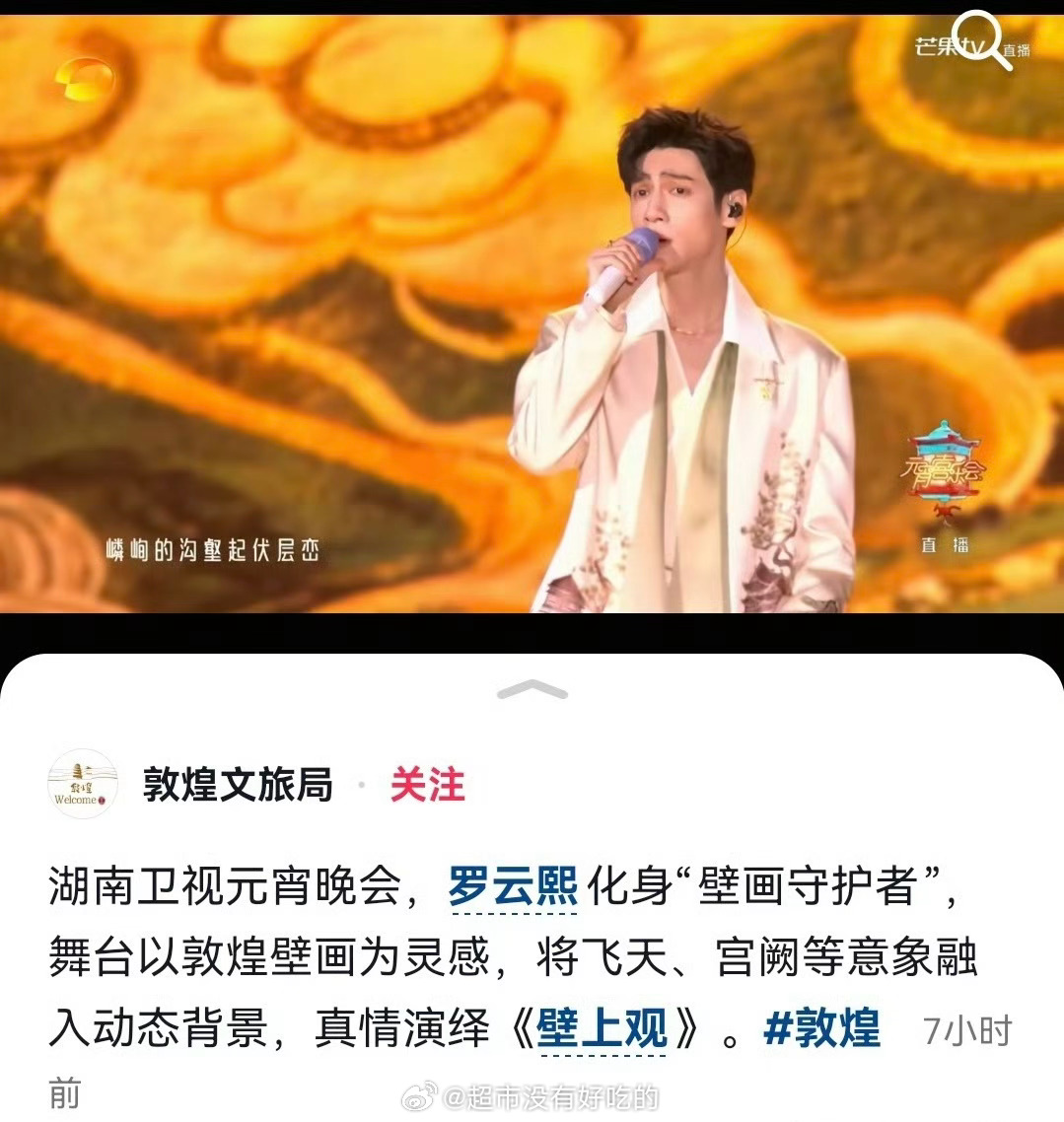Tap the video to pause the live performance
1064x1122 pixels.
(x=532, y=316)
